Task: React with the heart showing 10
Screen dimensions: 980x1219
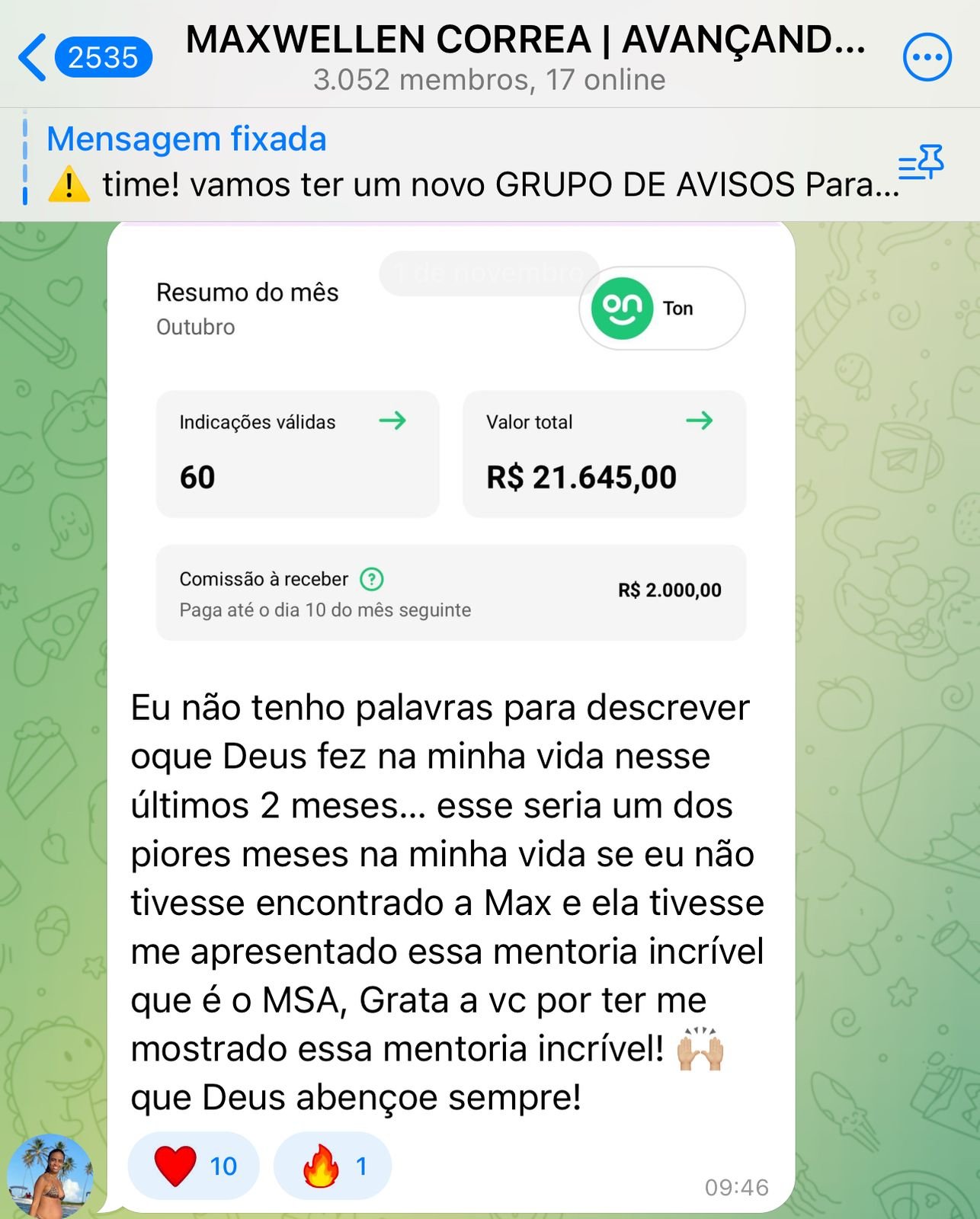Action: click(194, 1165)
